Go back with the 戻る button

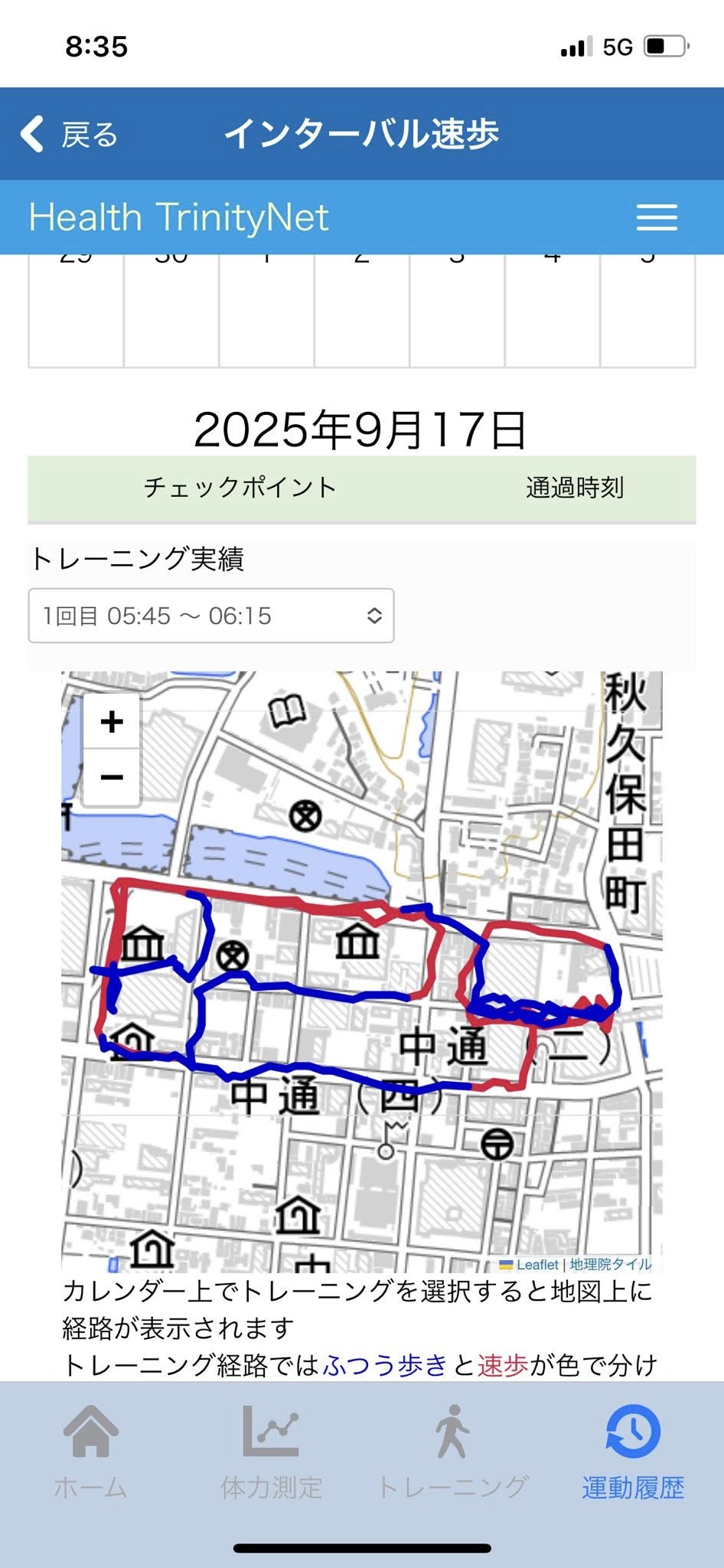pyautogui.click(x=69, y=134)
